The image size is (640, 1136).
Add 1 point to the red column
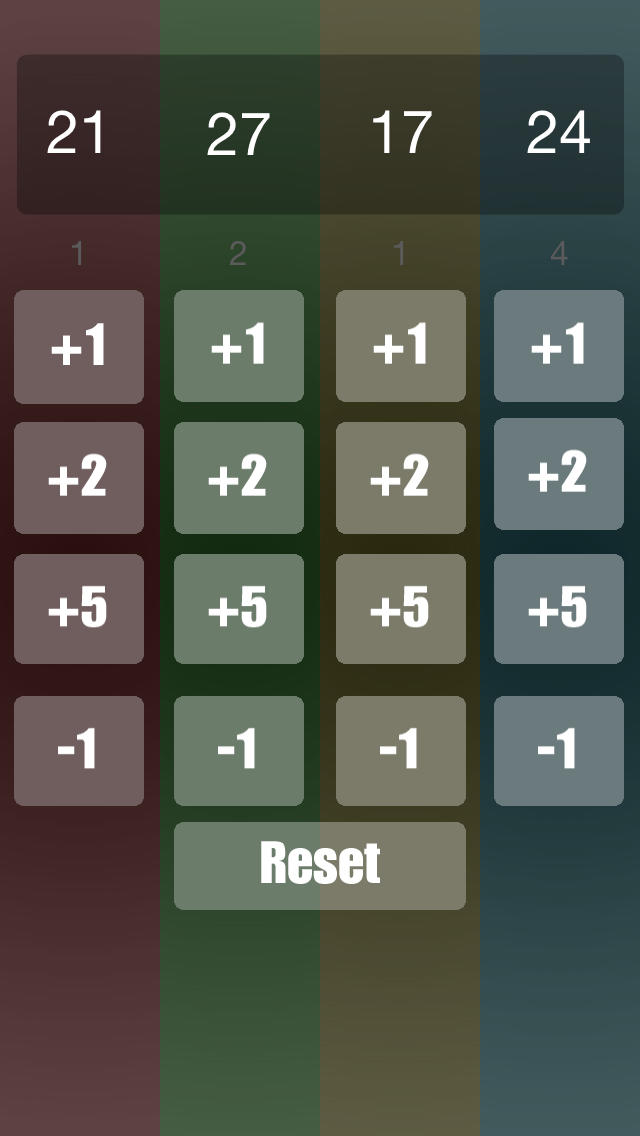79,346
